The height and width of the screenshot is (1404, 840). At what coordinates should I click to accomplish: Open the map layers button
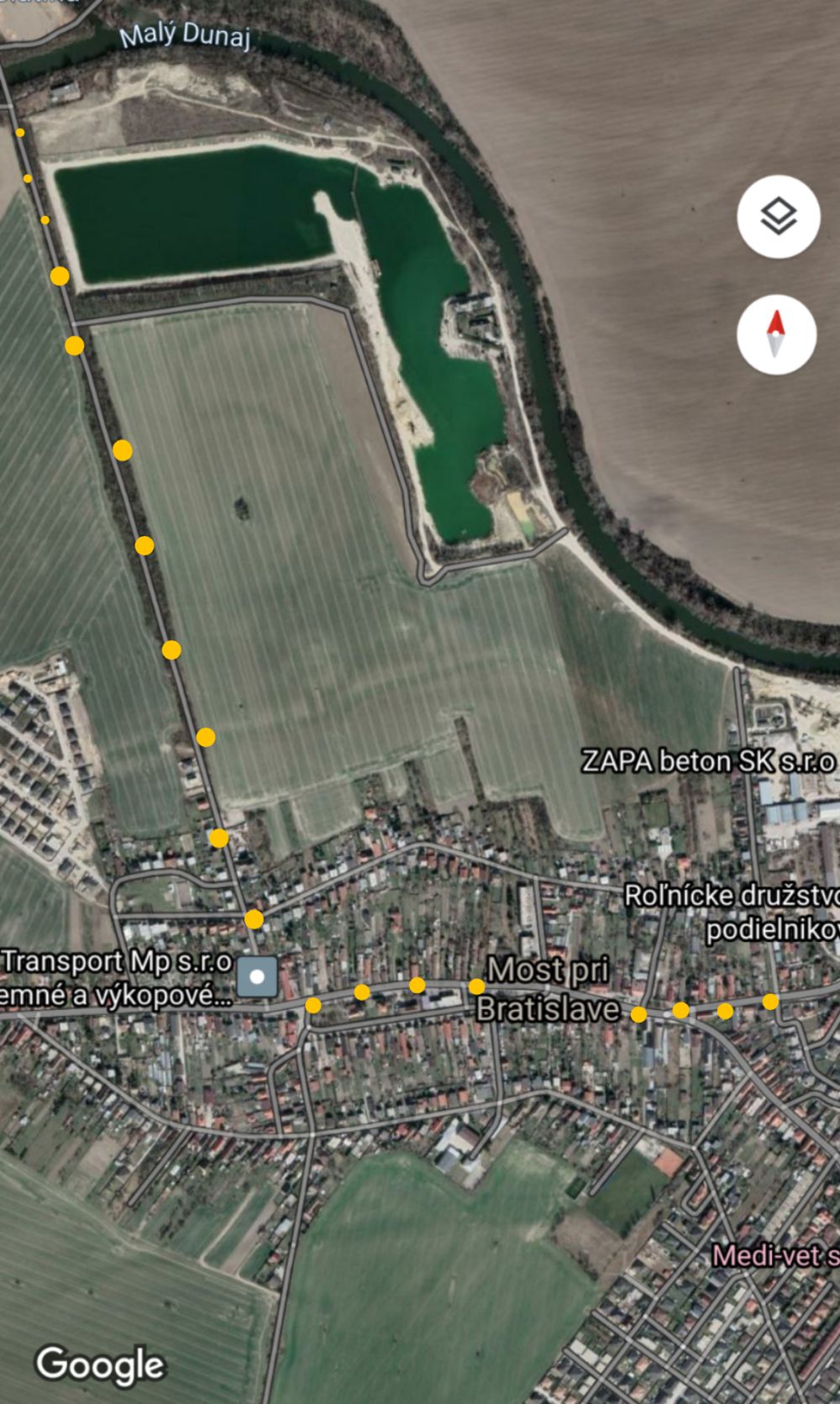tap(778, 217)
